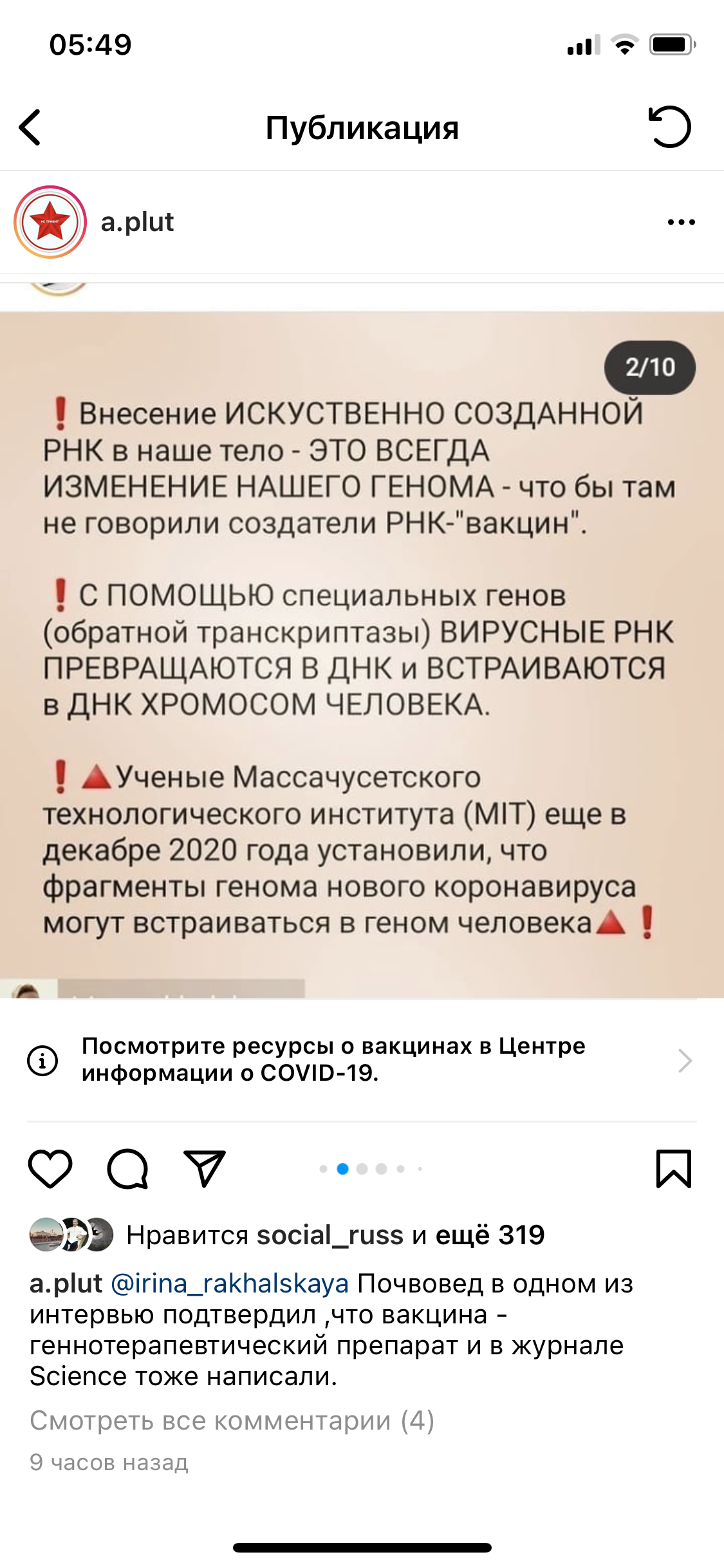Share the post with the paper plane icon

[x=205, y=1168]
